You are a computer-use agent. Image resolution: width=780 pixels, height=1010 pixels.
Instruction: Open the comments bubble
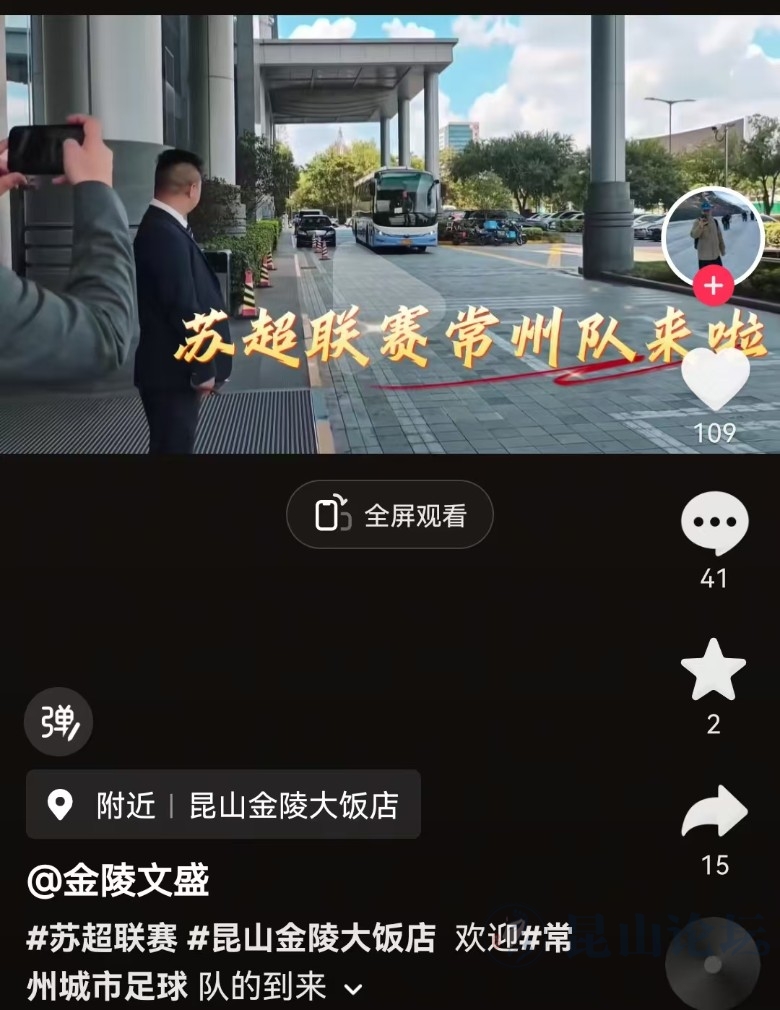(x=714, y=523)
